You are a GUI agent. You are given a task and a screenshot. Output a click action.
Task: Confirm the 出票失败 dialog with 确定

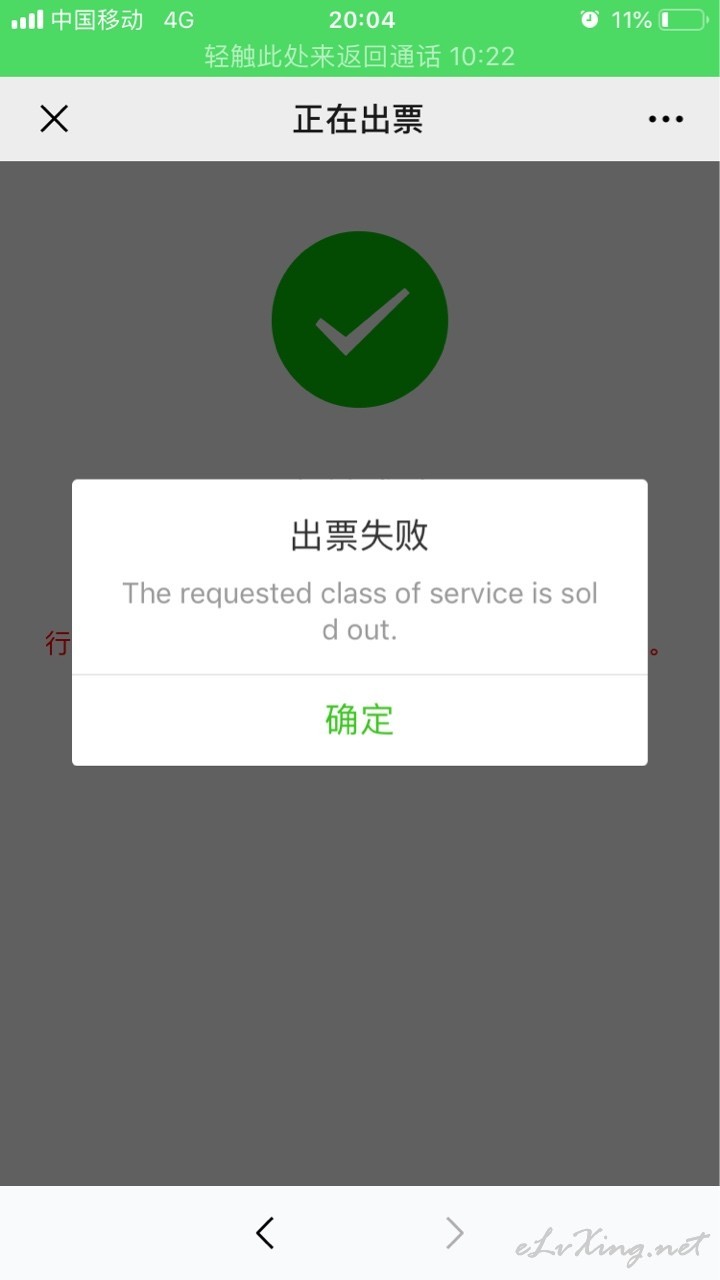[359, 720]
